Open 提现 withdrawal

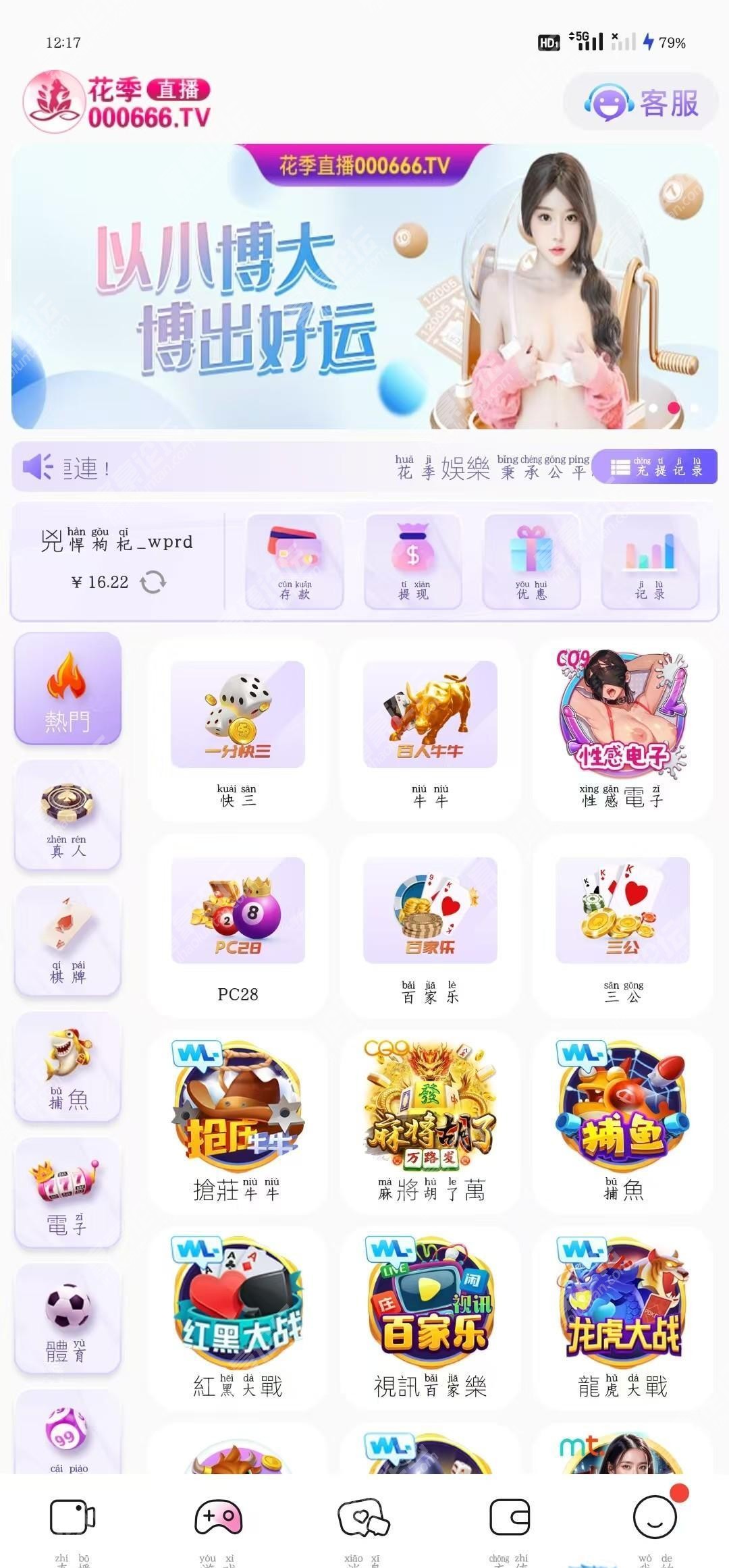[413, 562]
